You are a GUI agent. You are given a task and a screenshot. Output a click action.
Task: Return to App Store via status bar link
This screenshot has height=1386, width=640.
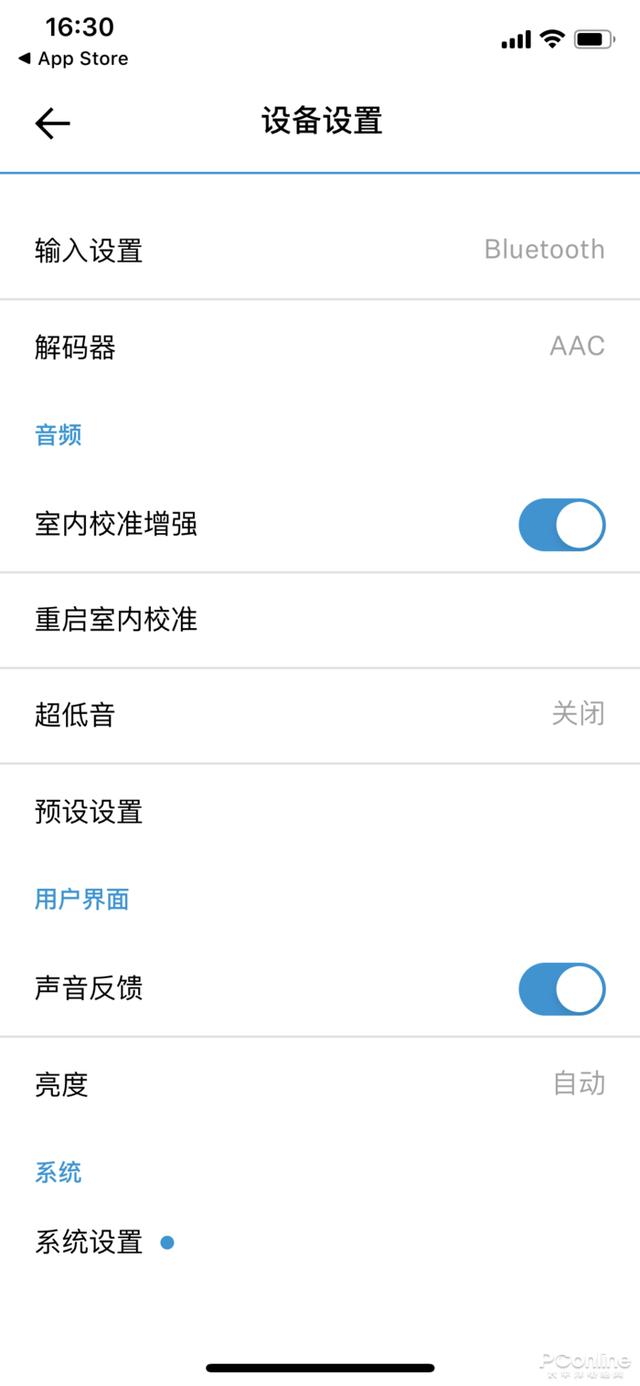click(73, 59)
